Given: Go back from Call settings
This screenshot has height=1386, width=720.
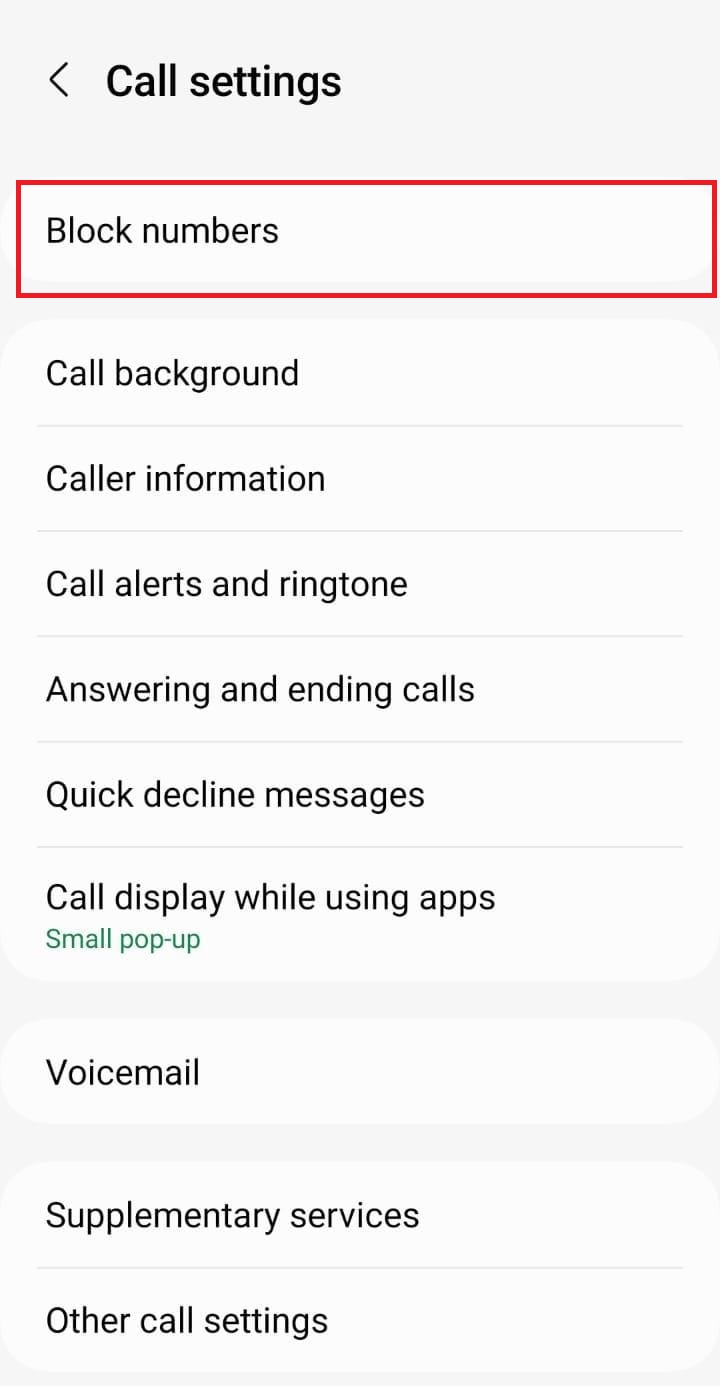Looking at the screenshot, I should [x=59, y=80].
